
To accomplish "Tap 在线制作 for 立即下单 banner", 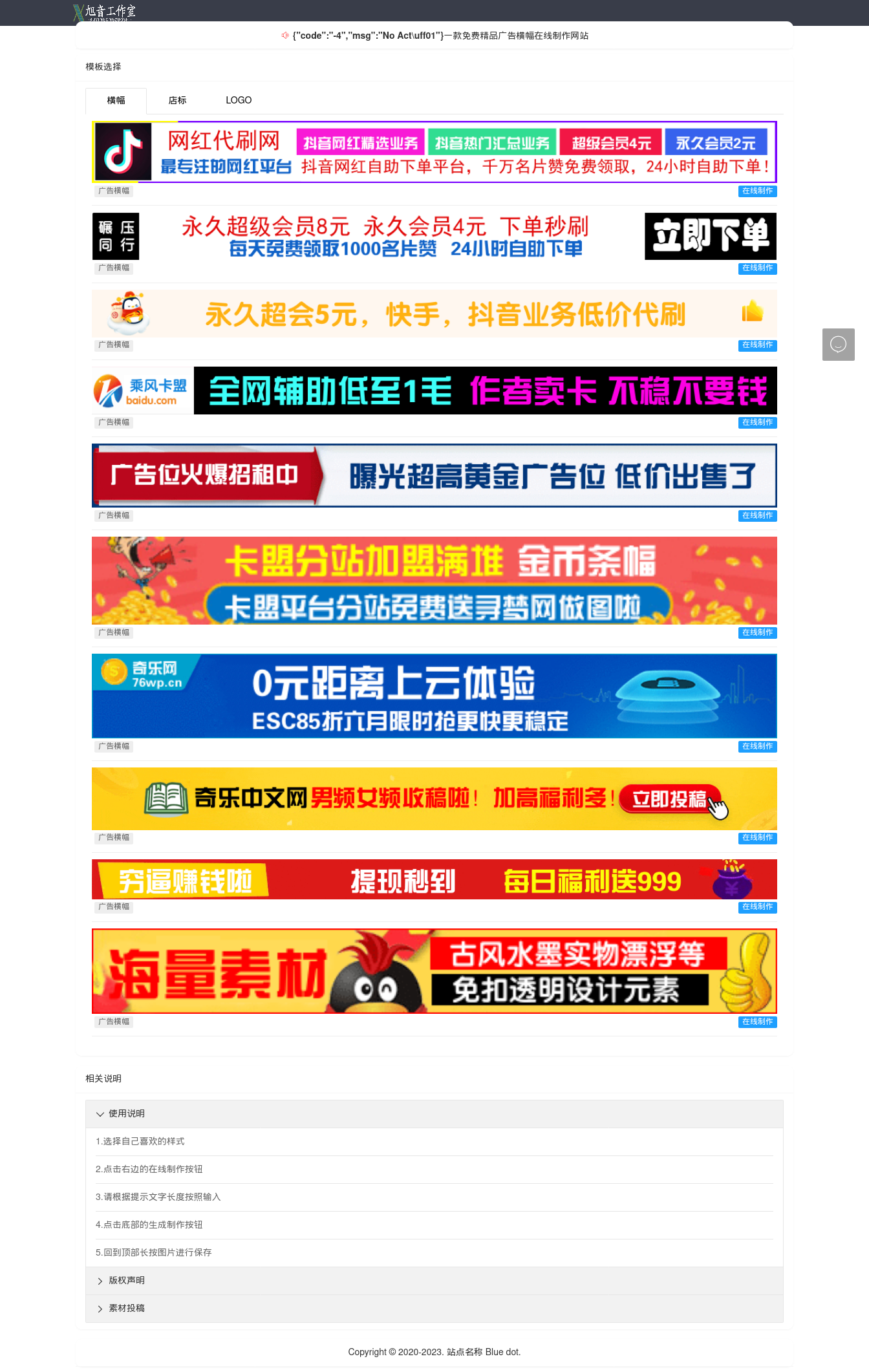I will [757, 268].
